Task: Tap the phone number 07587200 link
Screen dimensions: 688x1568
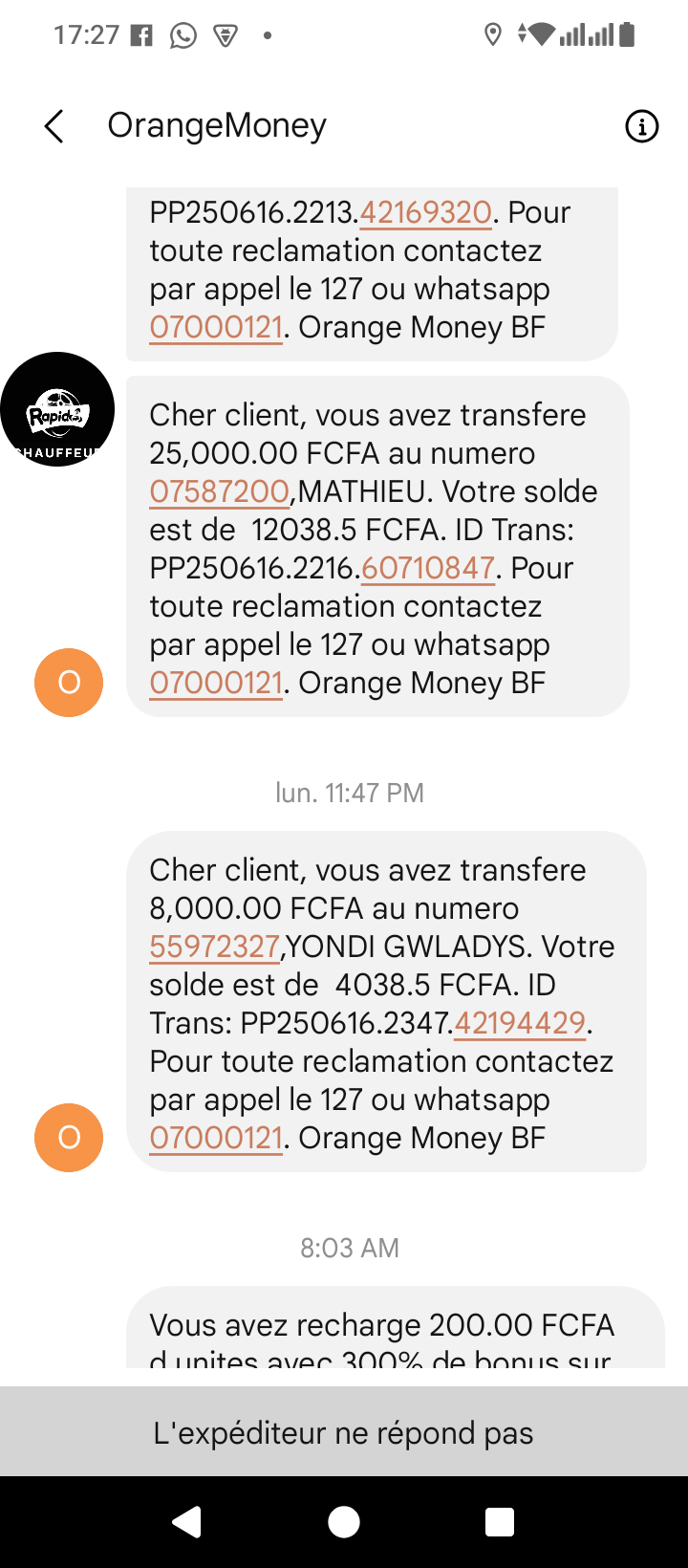Action: point(220,490)
